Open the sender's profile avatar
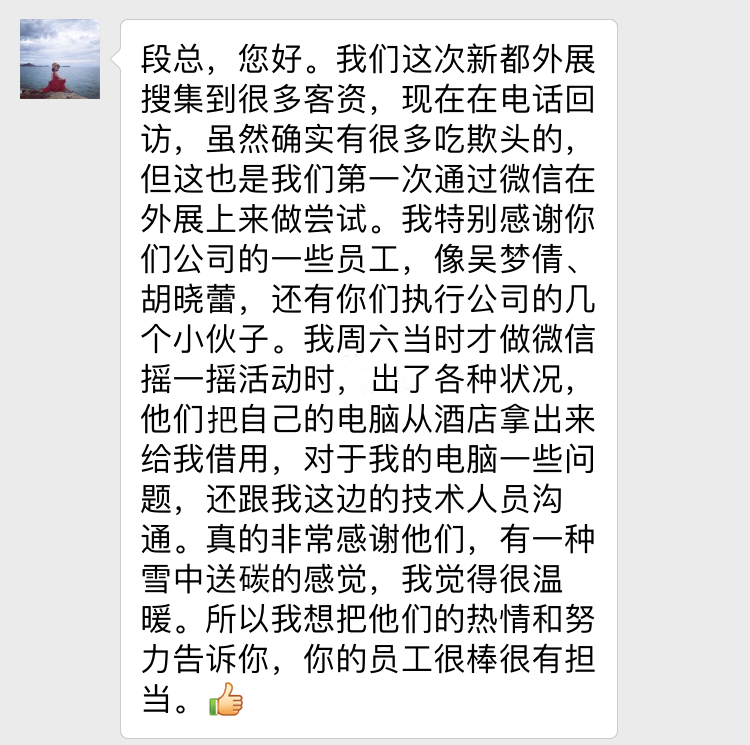This screenshot has height=745, width=750. pyautogui.click(x=60, y=59)
